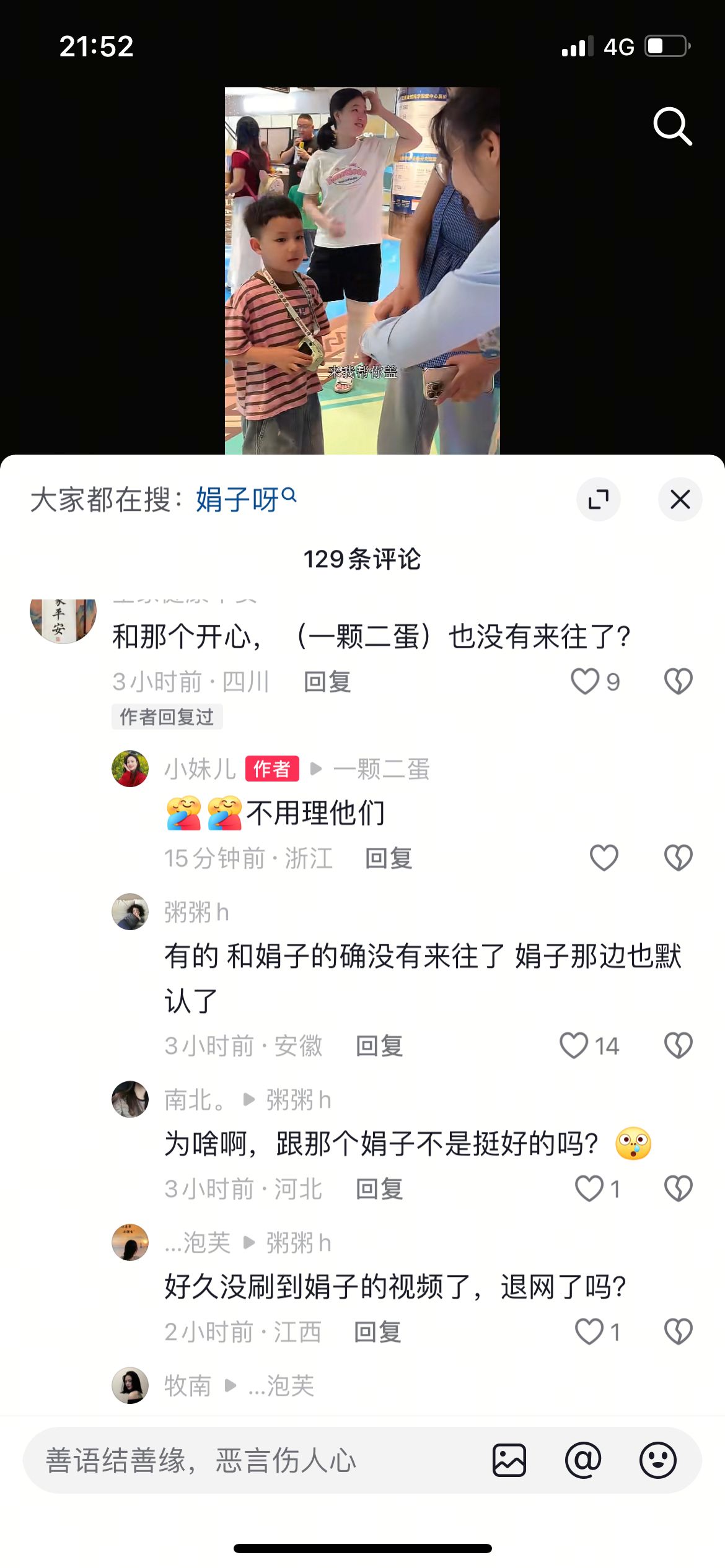The width and height of the screenshot is (725, 1568).
Task: Dislike ...泡芙's comment about 退网
Action: point(678,1331)
